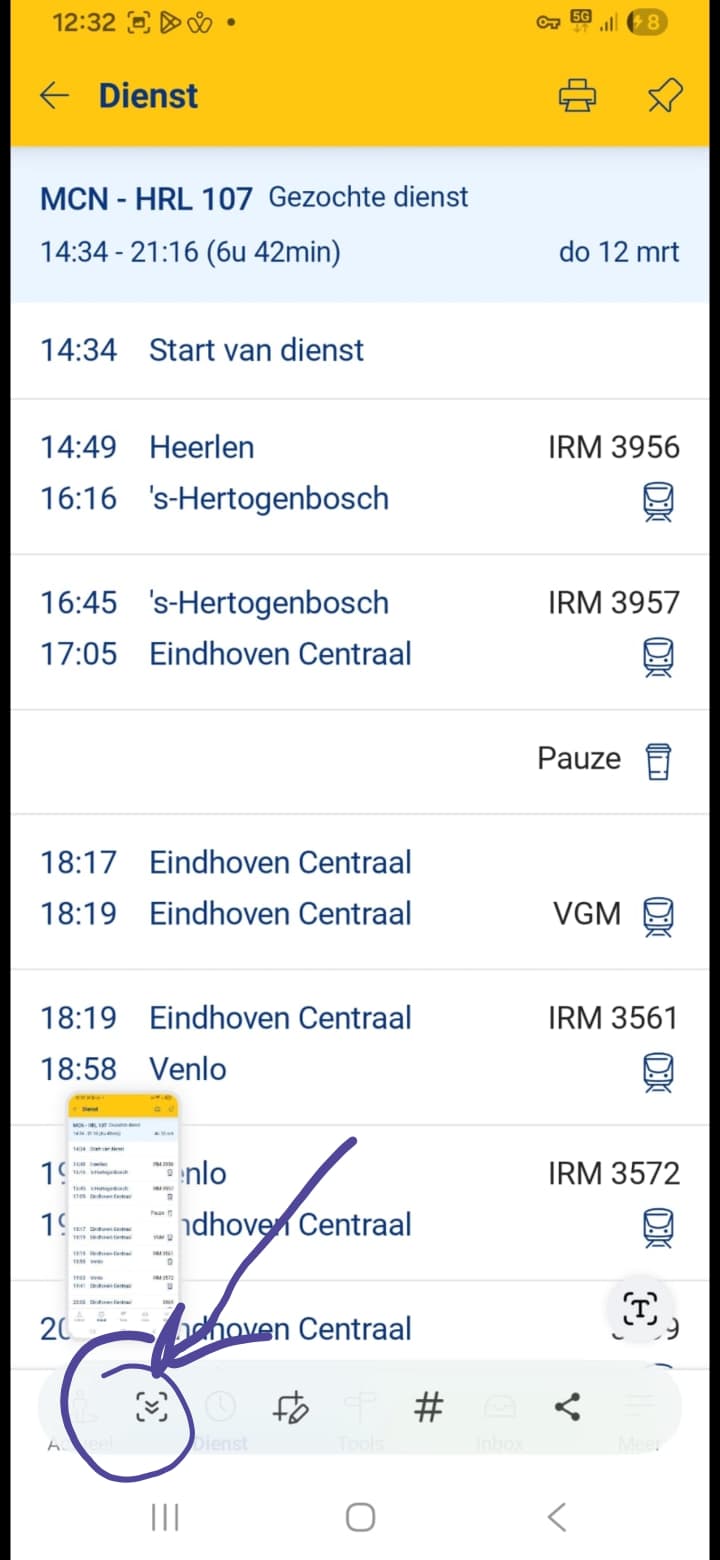Open the print icon in the header
720x1560 pixels.
pyautogui.click(x=578, y=95)
